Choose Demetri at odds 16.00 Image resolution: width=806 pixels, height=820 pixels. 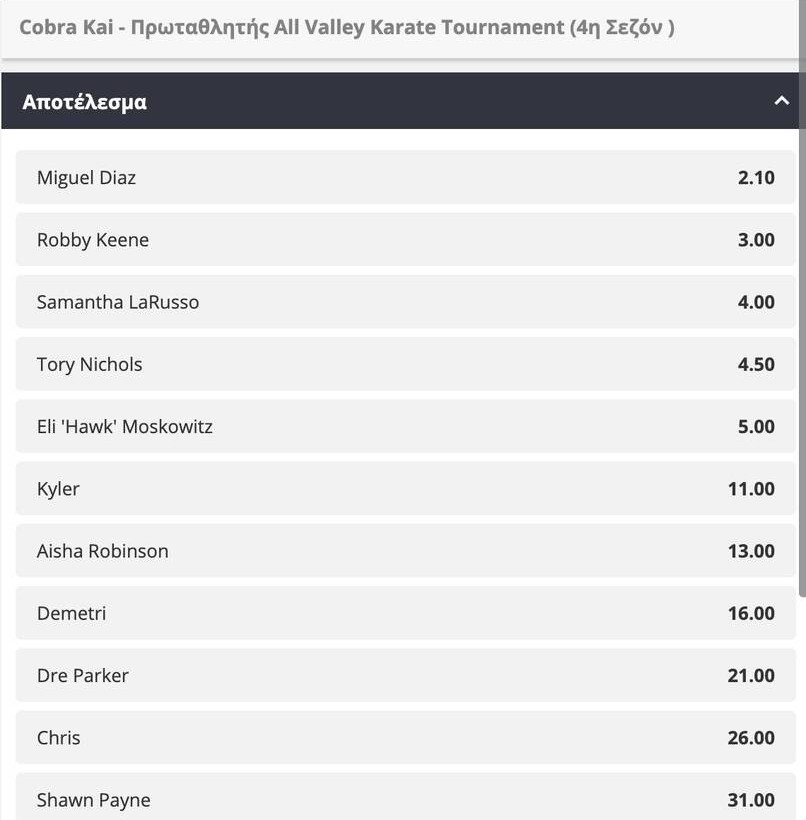pos(405,613)
